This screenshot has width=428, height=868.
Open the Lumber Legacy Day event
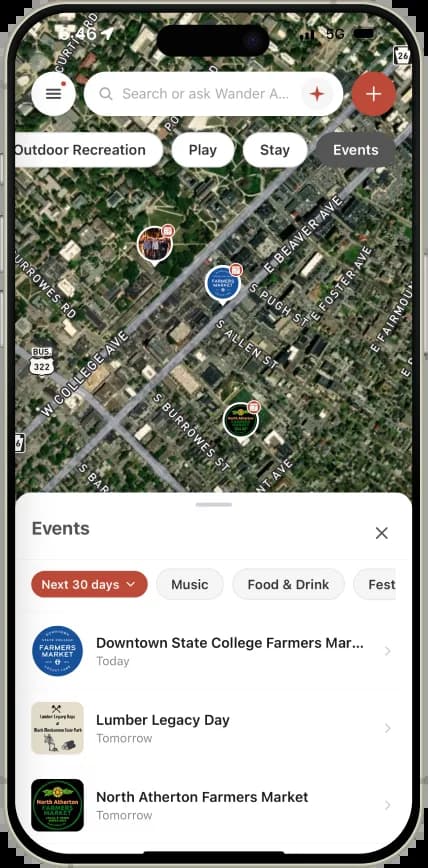tap(213, 728)
